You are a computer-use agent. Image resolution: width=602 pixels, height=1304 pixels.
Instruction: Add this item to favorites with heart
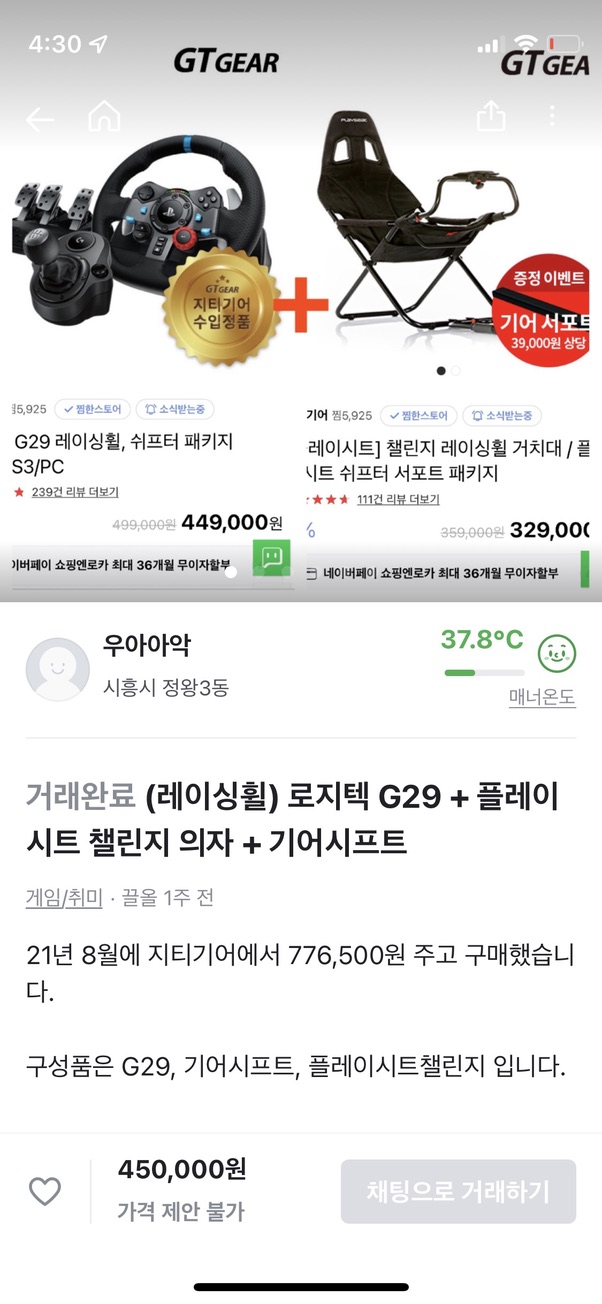45,1191
